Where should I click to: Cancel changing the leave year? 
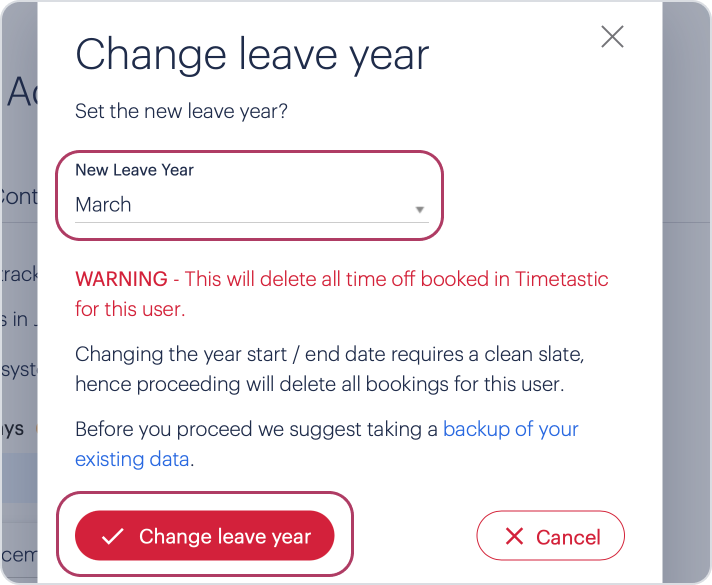(x=551, y=537)
